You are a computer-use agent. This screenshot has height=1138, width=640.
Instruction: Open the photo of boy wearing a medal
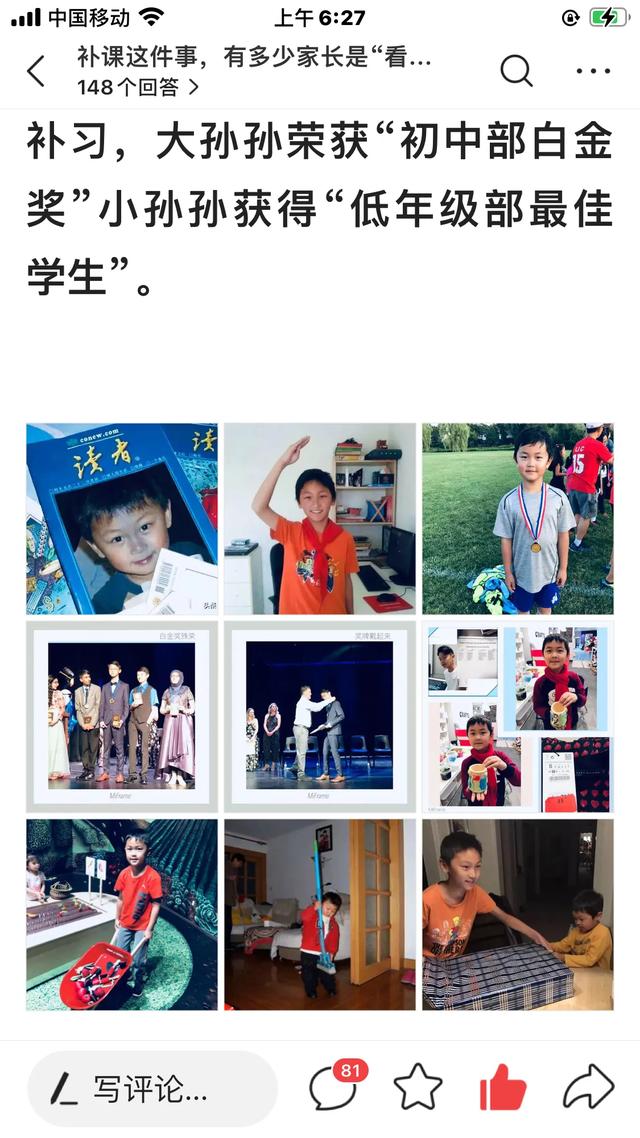[517, 518]
